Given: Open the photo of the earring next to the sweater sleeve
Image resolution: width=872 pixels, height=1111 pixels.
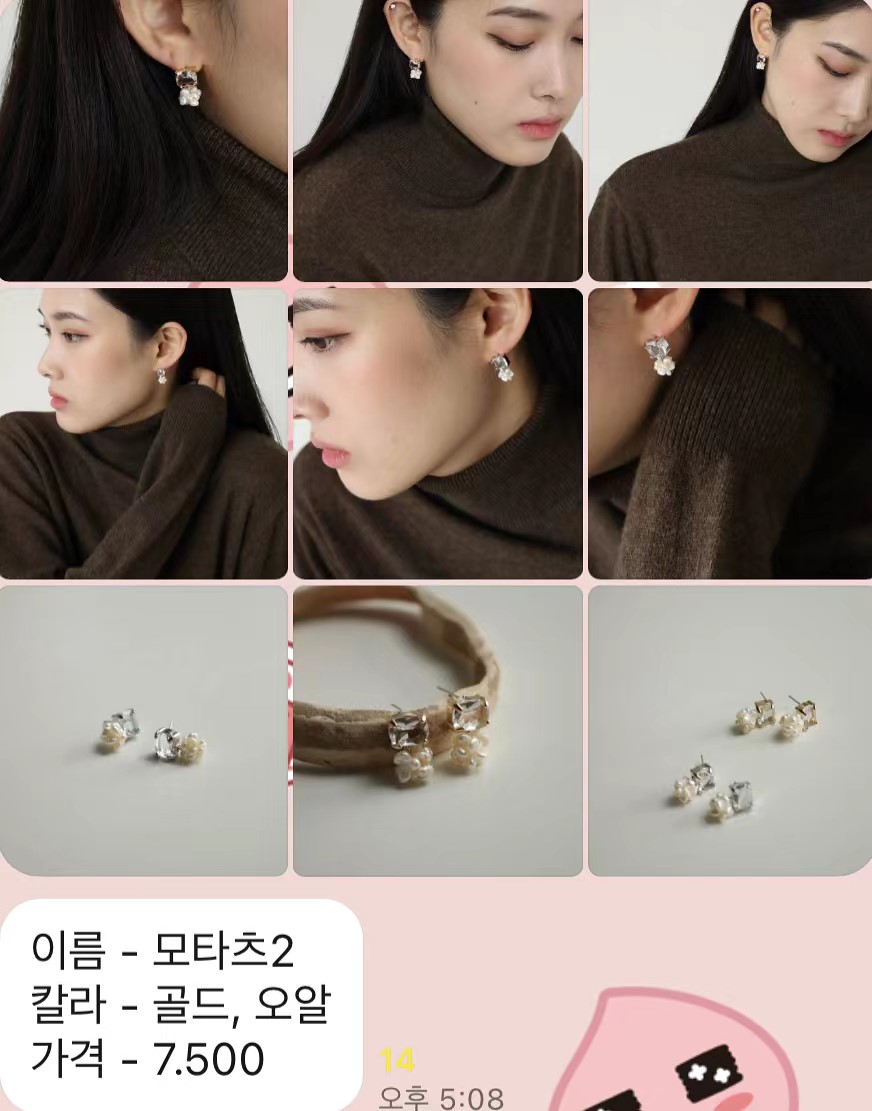Looking at the screenshot, I should [x=730, y=433].
